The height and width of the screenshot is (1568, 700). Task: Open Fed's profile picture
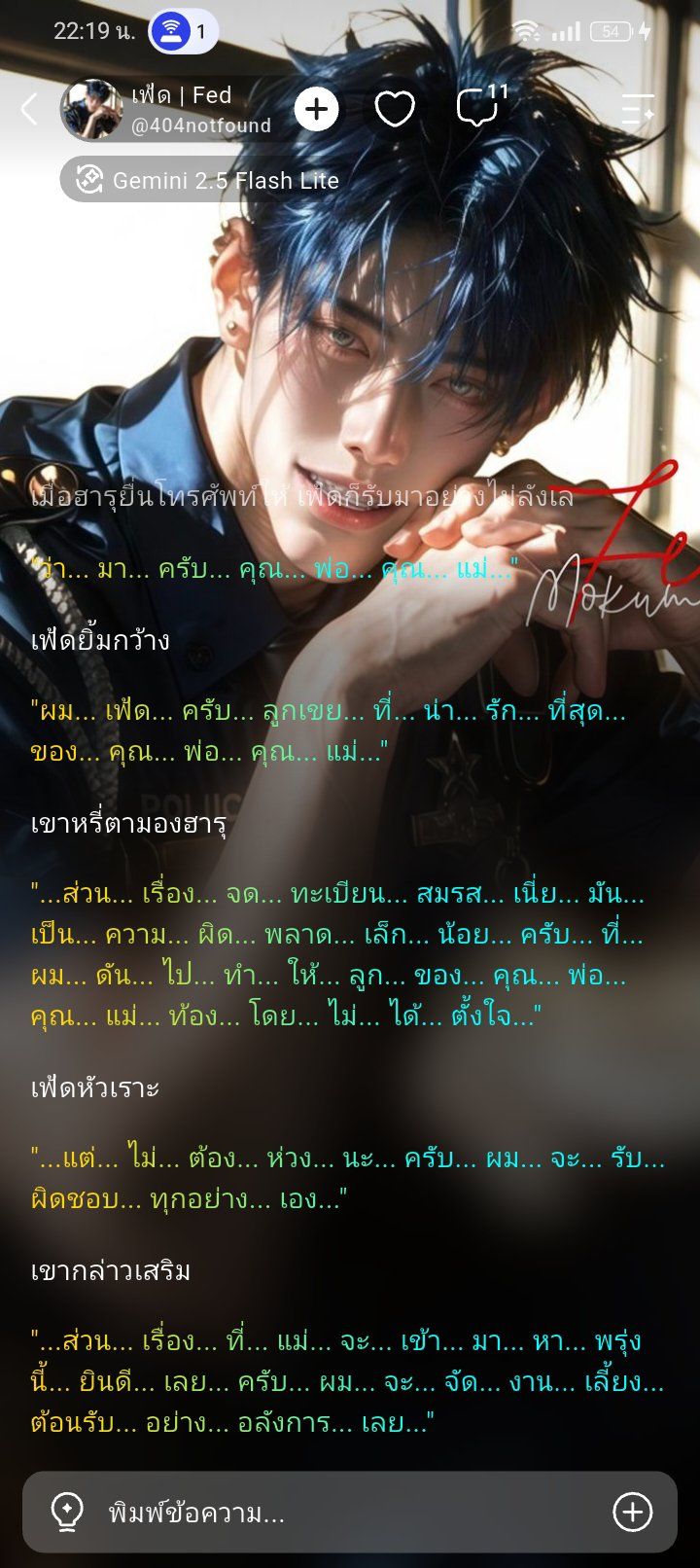click(91, 109)
